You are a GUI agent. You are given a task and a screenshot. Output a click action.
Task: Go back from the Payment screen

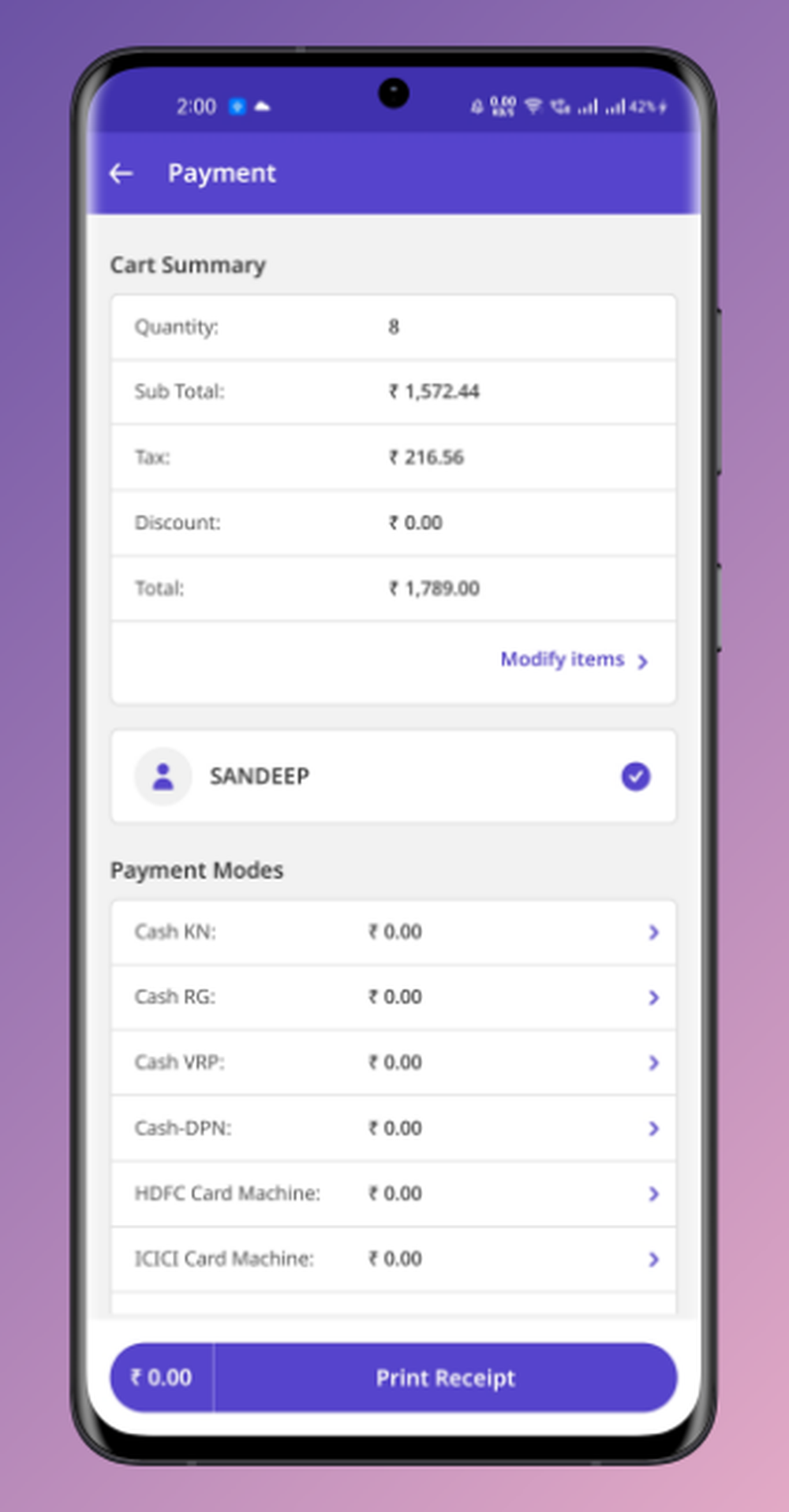[x=121, y=174]
